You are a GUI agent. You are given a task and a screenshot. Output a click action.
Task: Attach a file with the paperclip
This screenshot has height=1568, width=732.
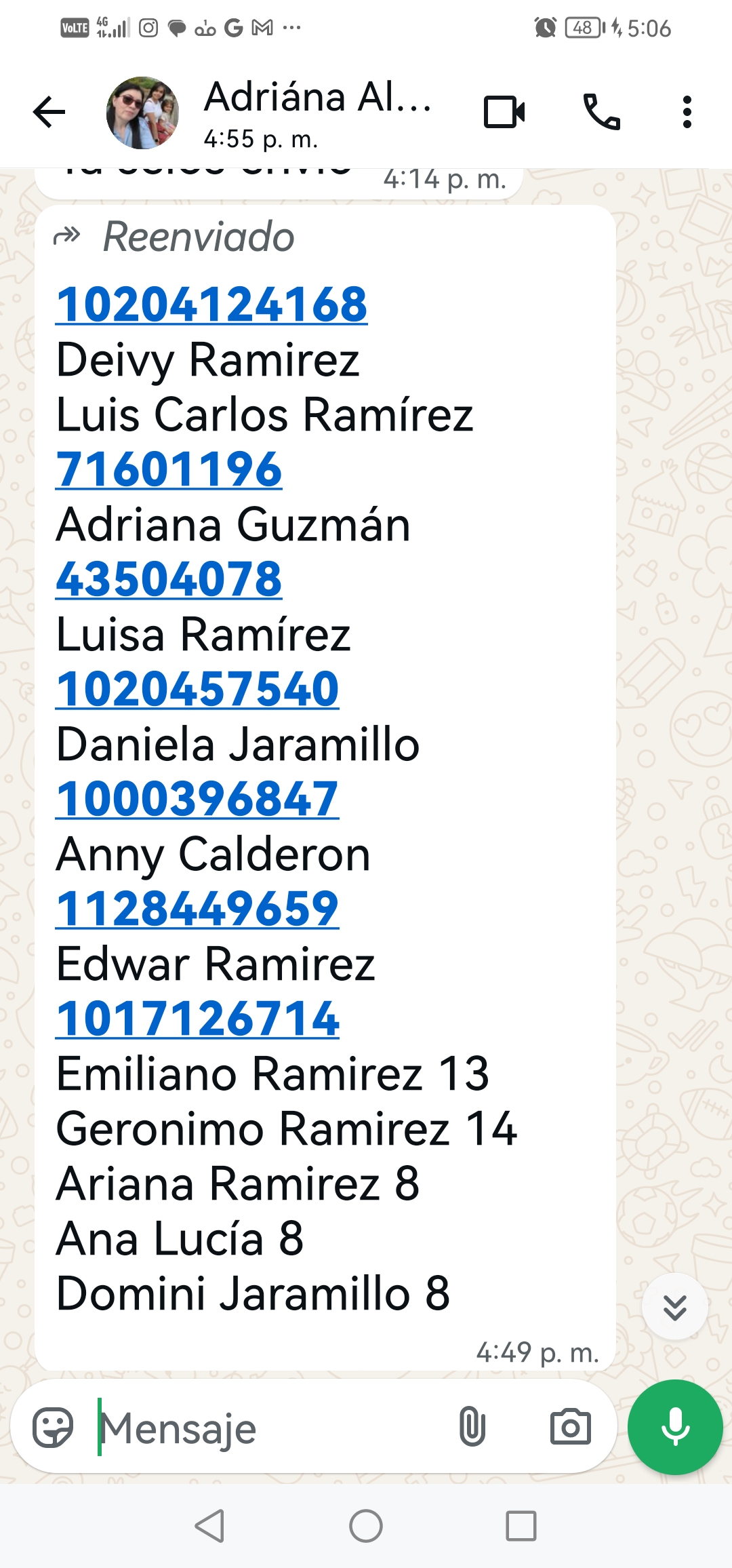point(472,1426)
